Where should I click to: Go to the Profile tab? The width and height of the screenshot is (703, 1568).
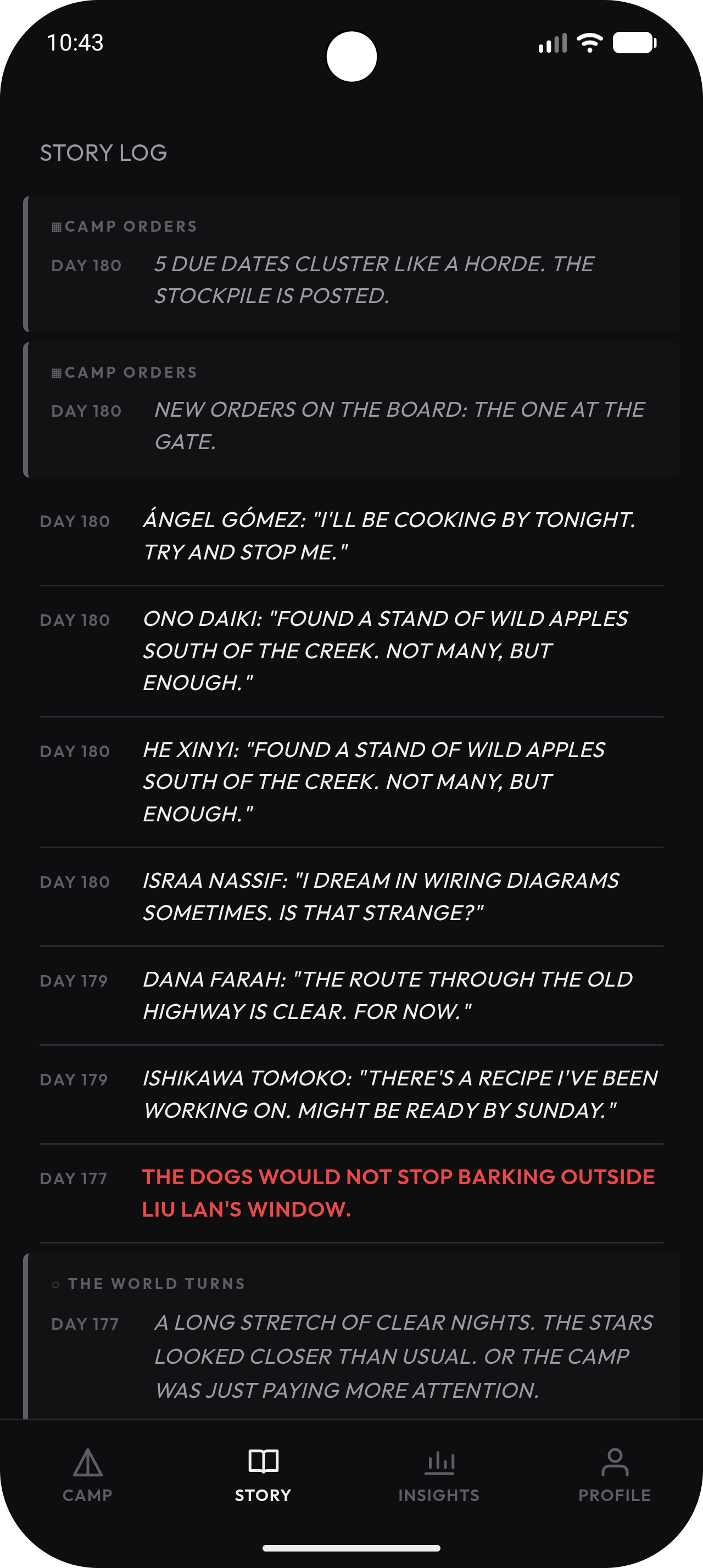pyautogui.click(x=615, y=1475)
